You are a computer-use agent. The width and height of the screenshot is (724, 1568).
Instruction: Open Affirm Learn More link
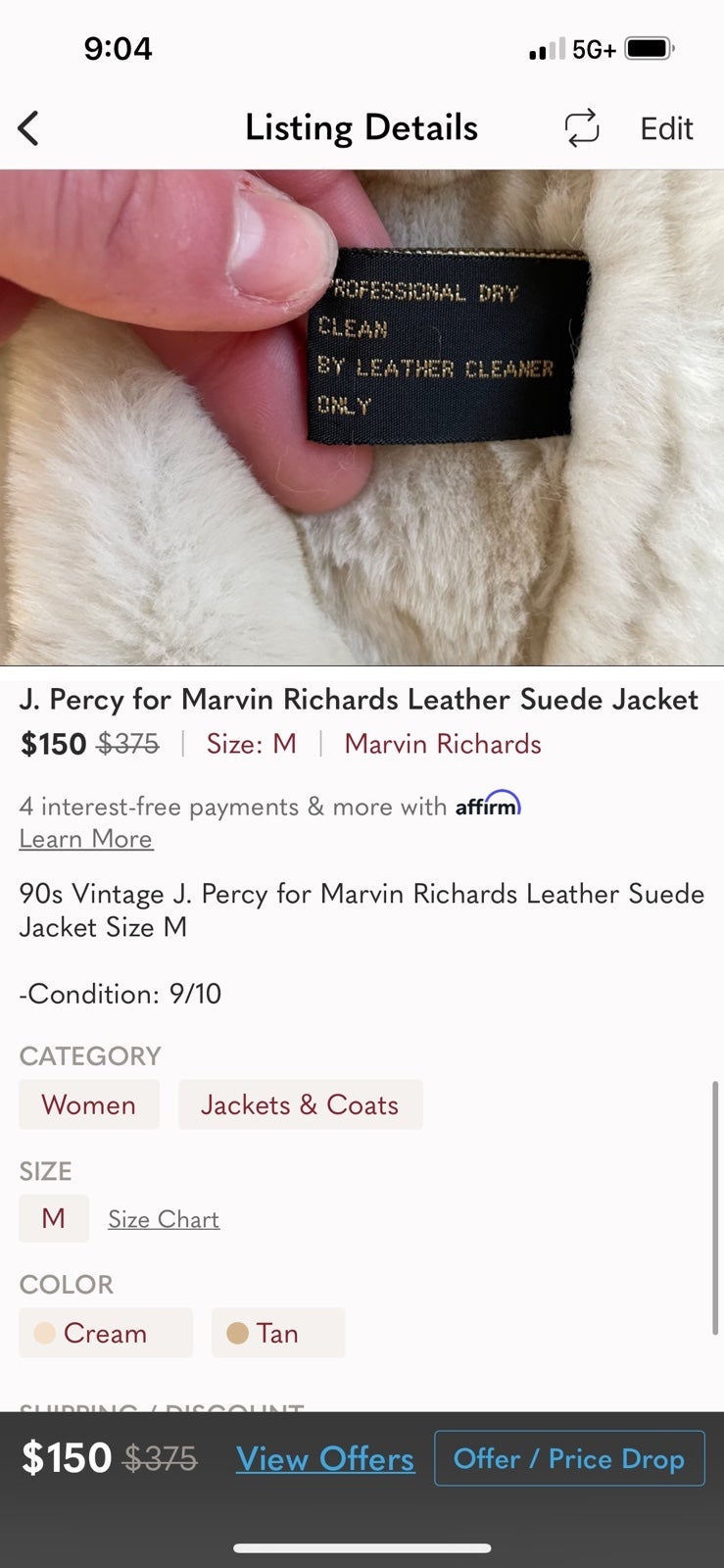(x=86, y=839)
